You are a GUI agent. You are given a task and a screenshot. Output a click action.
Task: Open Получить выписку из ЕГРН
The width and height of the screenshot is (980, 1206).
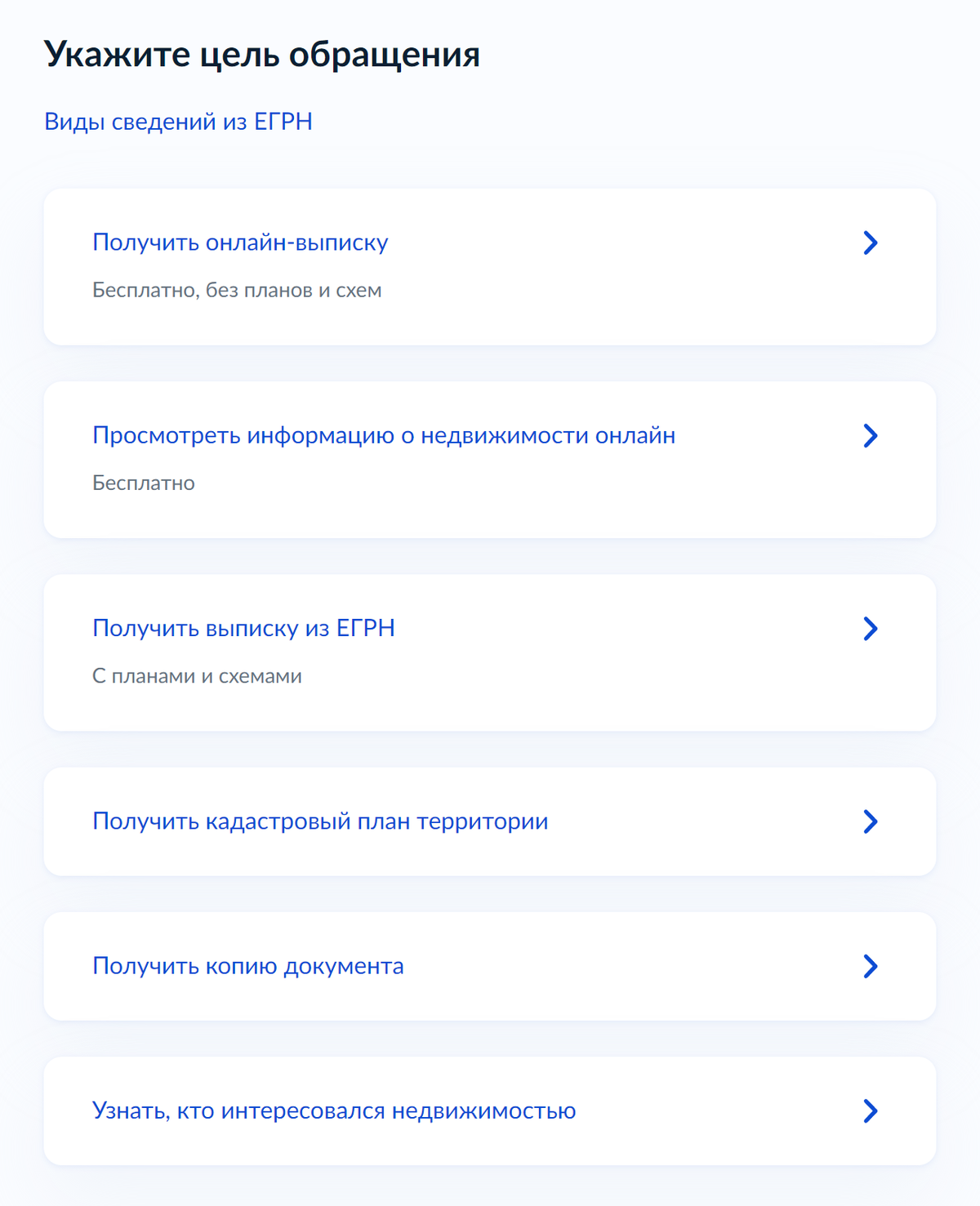tap(488, 652)
